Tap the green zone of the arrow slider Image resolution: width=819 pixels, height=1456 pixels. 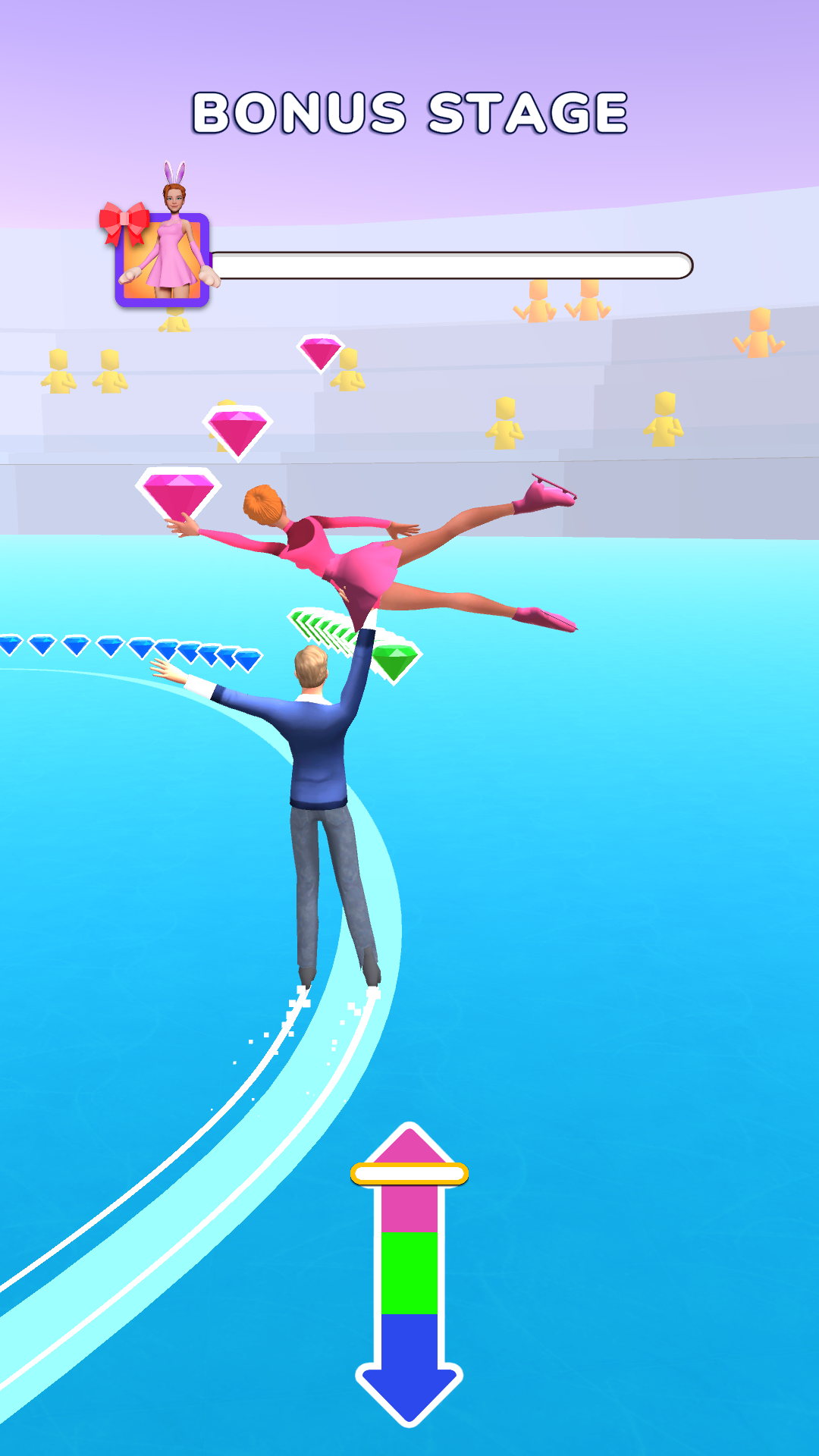[x=409, y=1273]
